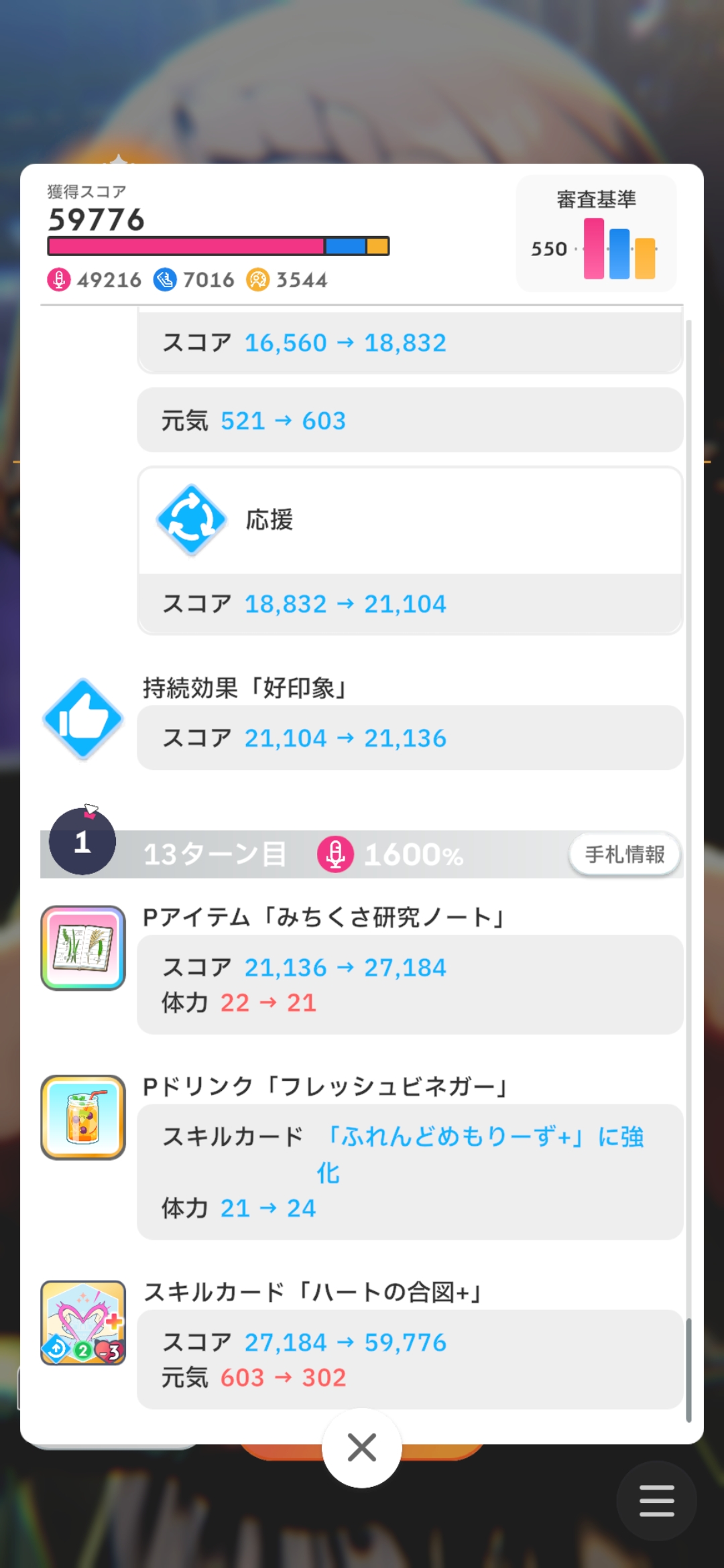Open 手札情報 for turn 13
This screenshot has height=1568, width=724.
(624, 854)
